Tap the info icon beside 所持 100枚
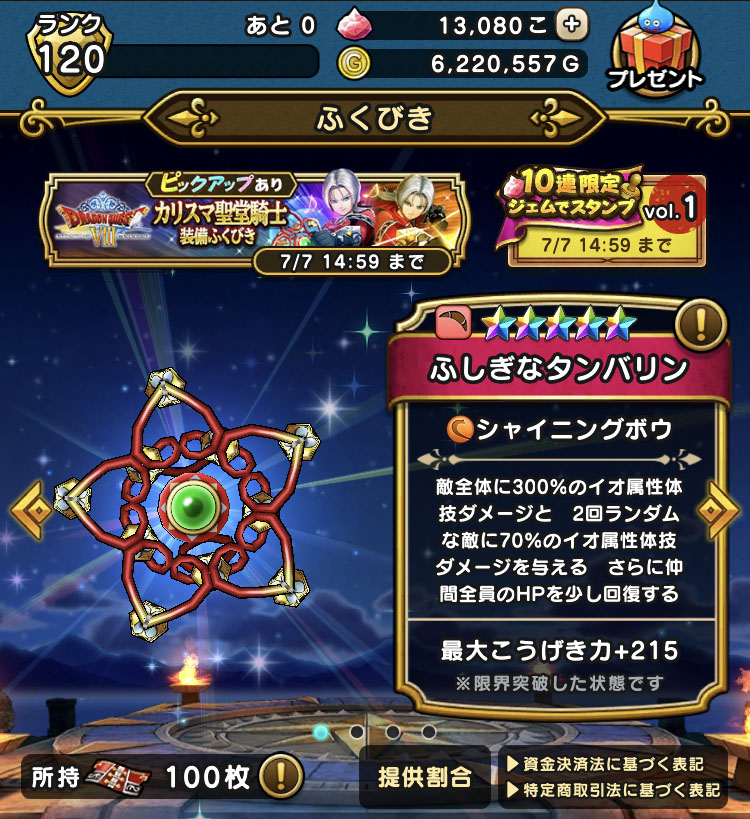Viewport: 750px width, 819px height. coord(282,774)
